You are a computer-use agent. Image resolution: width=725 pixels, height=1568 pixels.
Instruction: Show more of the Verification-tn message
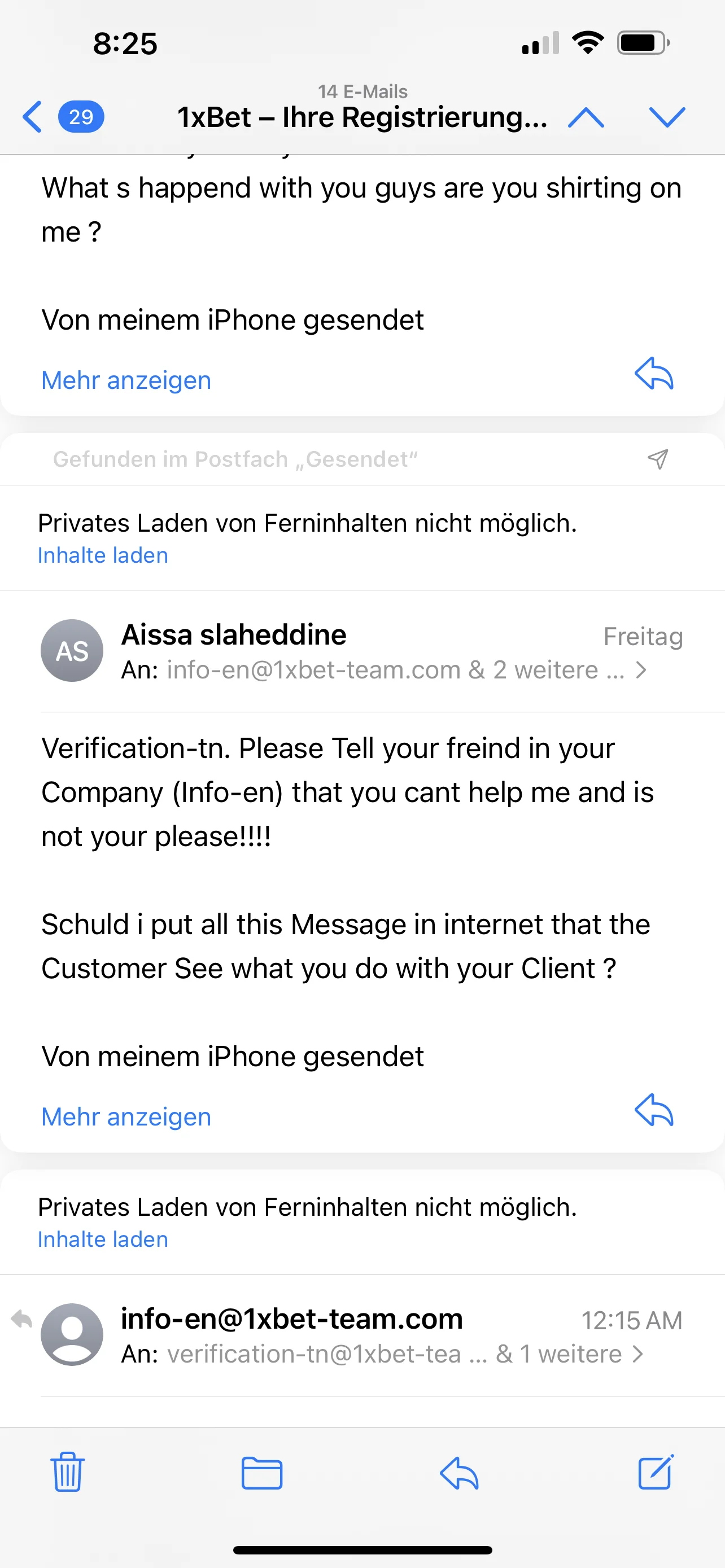coord(126,1117)
